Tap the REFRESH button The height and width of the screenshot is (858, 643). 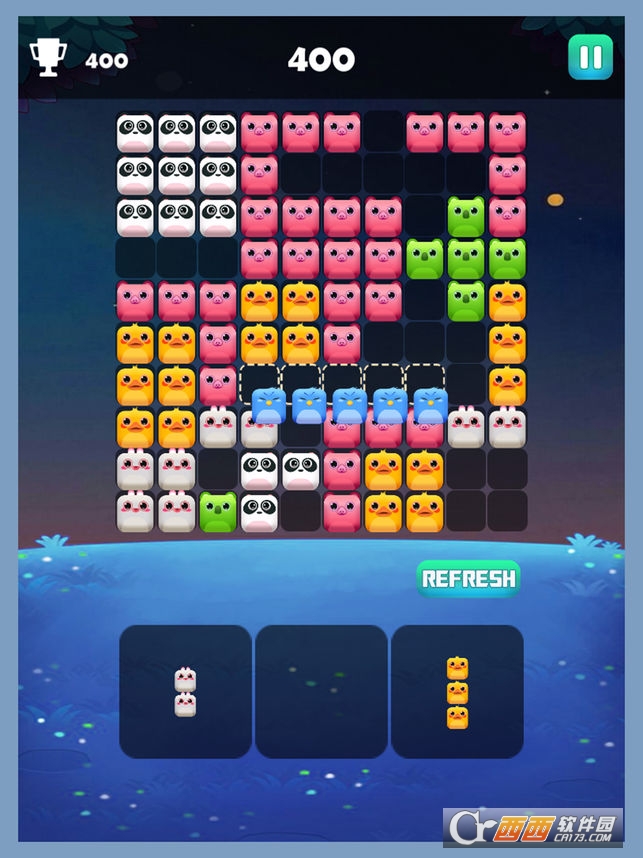[468, 578]
